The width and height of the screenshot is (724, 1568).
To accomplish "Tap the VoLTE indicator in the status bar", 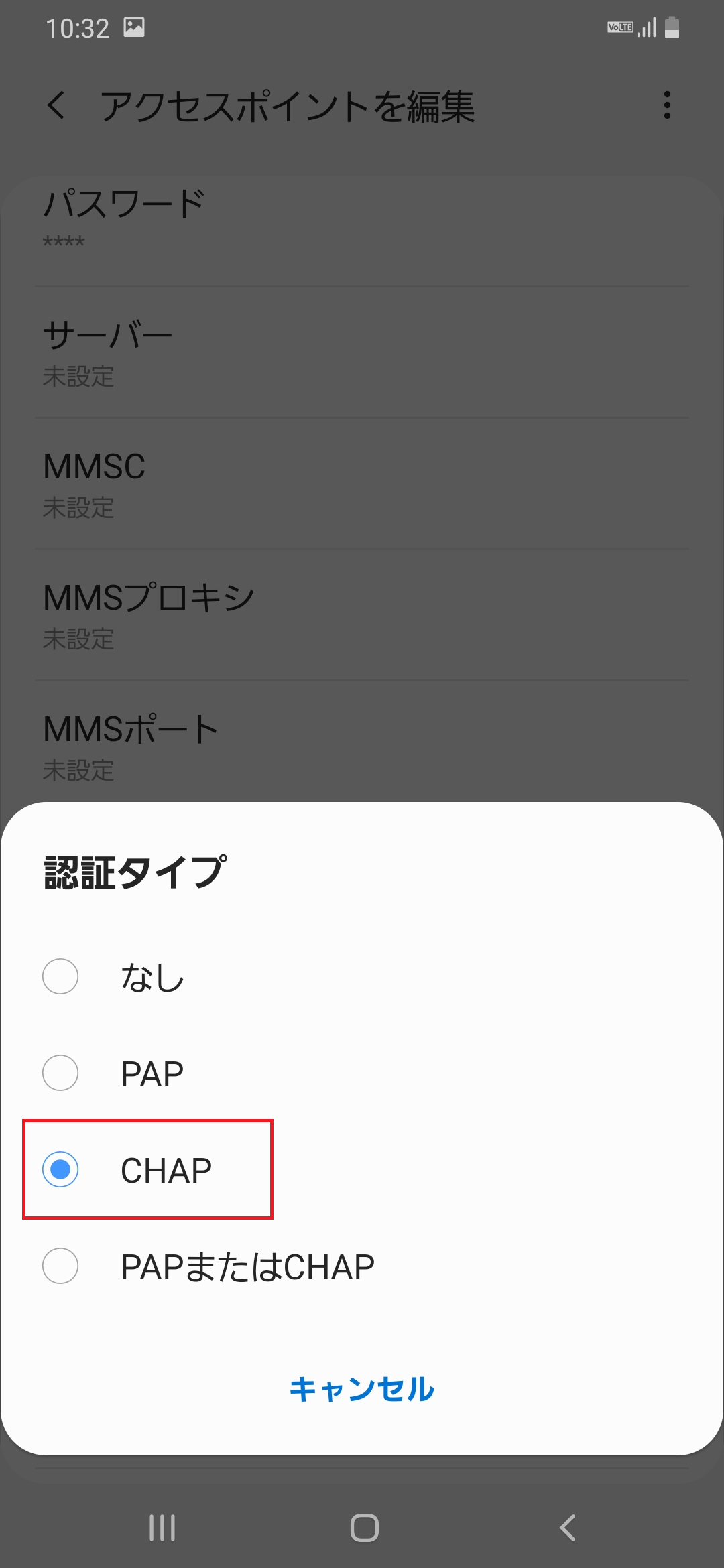I will (x=620, y=27).
